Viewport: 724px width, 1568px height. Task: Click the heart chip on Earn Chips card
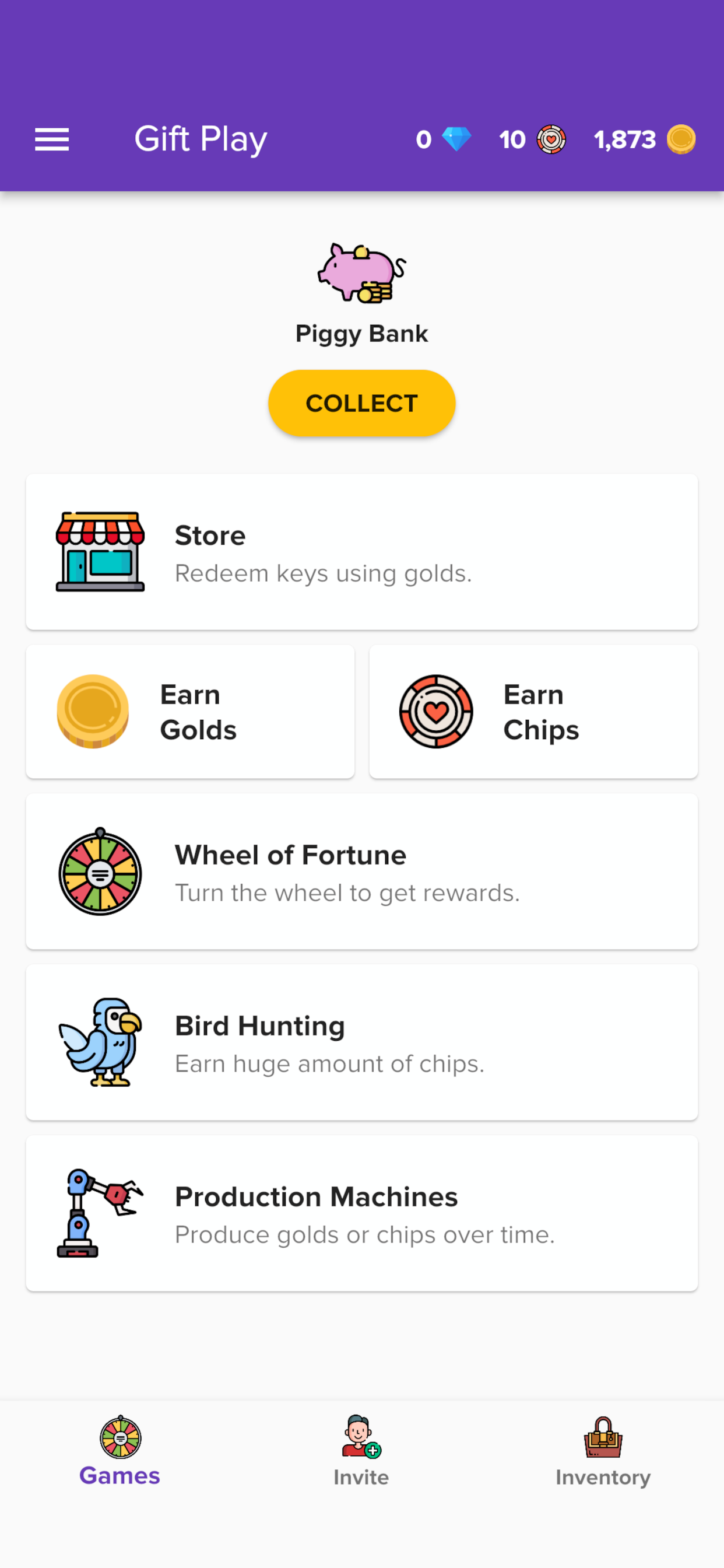(435, 712)
